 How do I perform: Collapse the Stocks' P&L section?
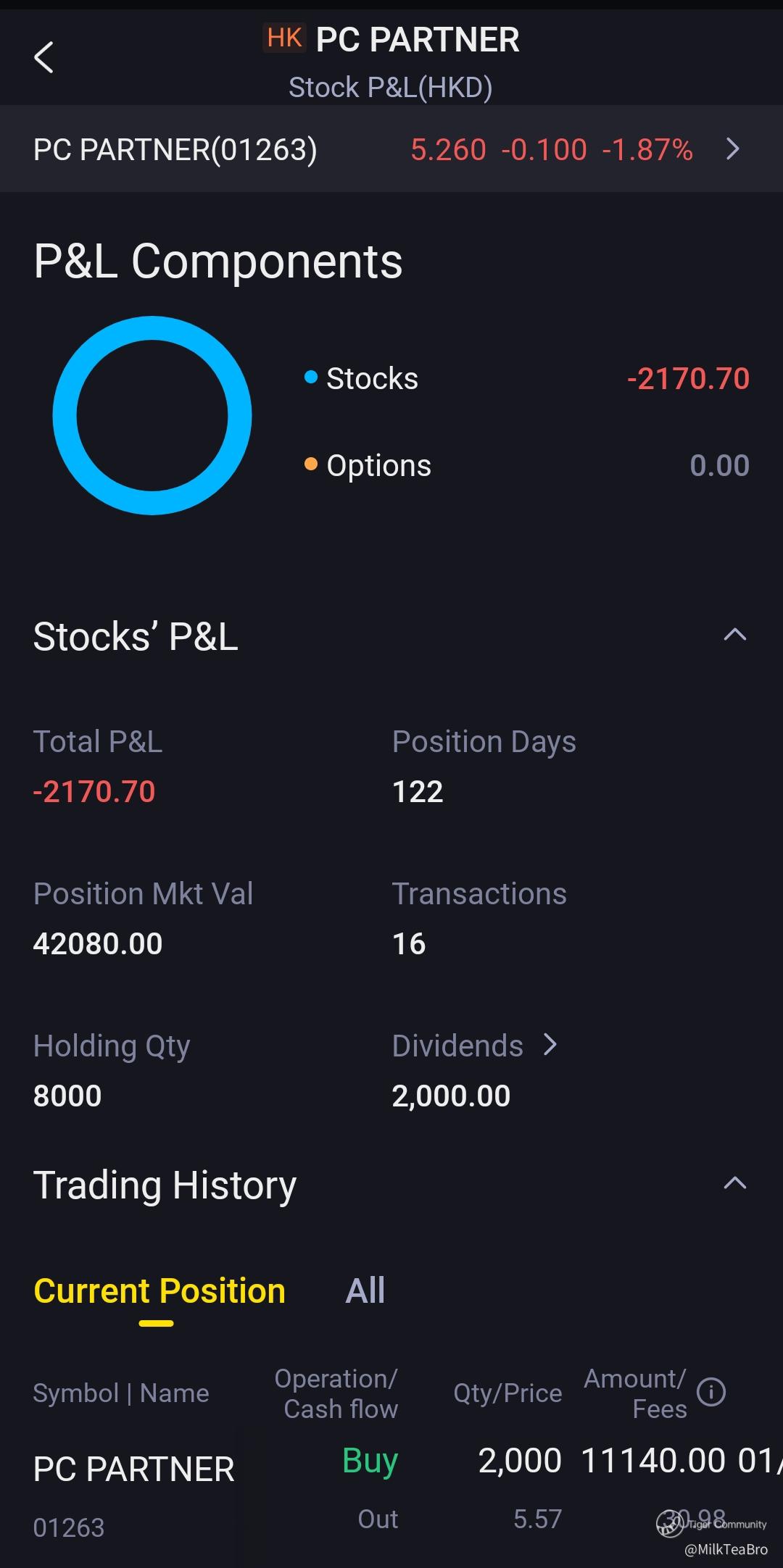click(734, 635)
